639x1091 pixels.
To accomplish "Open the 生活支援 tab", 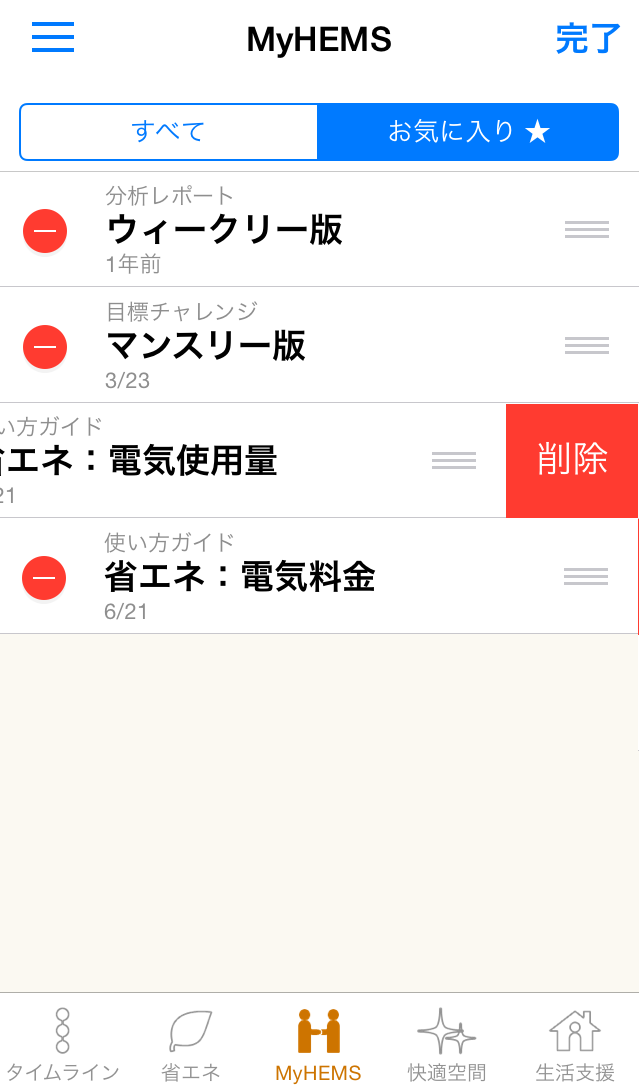I will pyautogui.click(x=575, y=1046).
